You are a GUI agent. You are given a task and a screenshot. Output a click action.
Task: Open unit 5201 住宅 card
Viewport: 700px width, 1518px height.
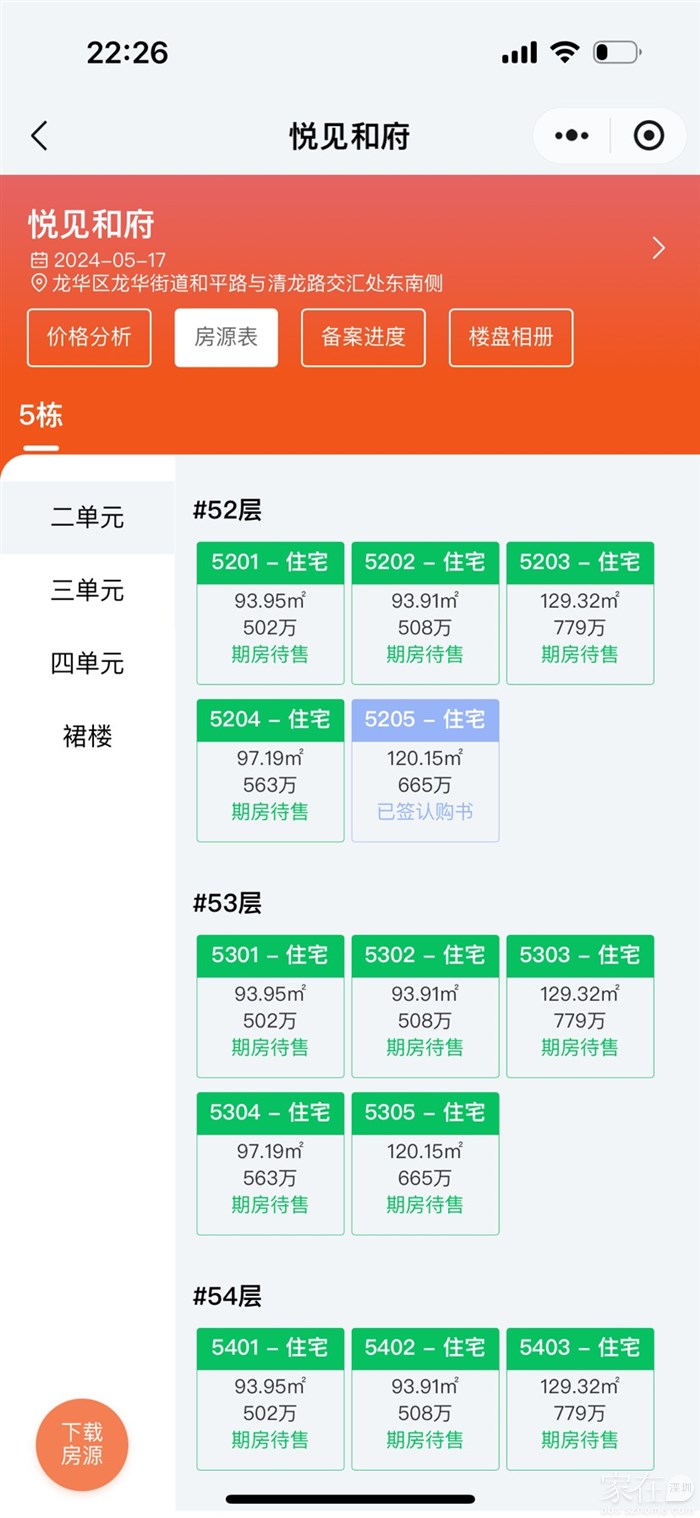coord(270,612)
